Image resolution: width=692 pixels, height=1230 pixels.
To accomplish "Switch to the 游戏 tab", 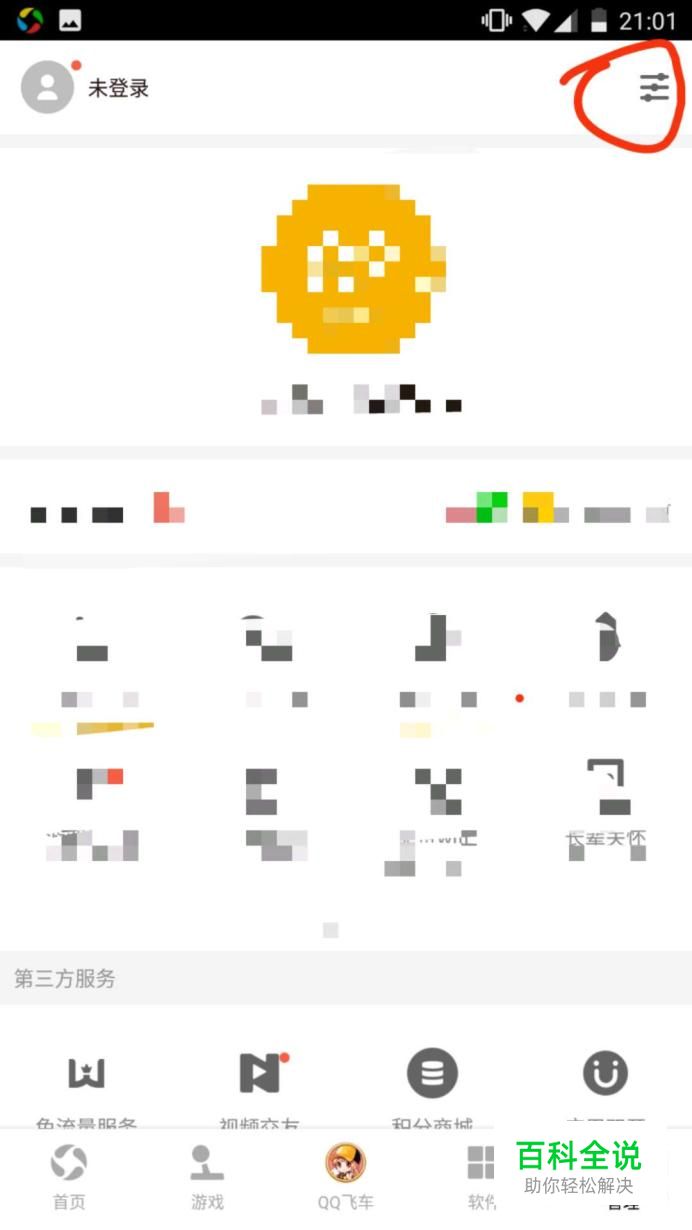I will tap(207, 1177).
